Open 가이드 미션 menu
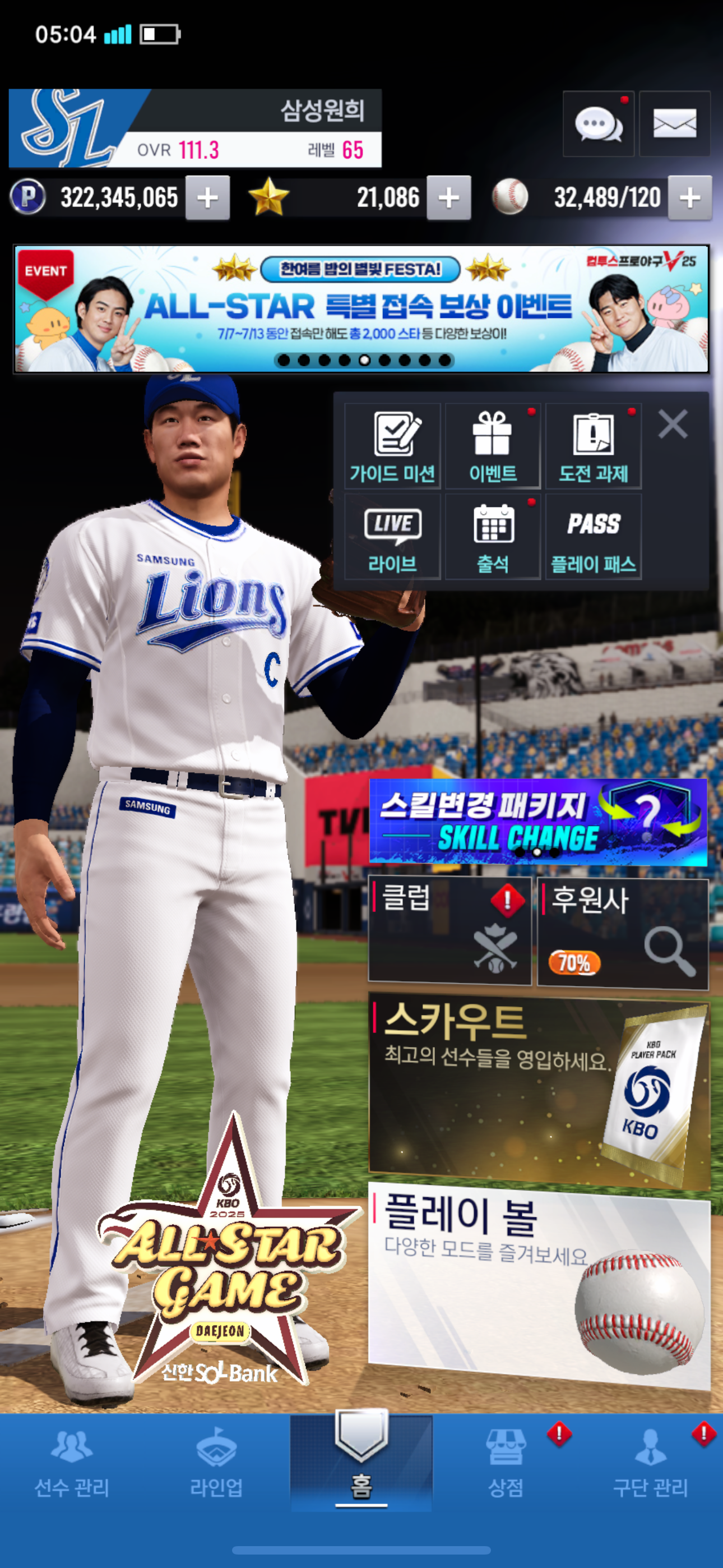The width and height of the screenshot is (723, 1568). tap(392, 446)
